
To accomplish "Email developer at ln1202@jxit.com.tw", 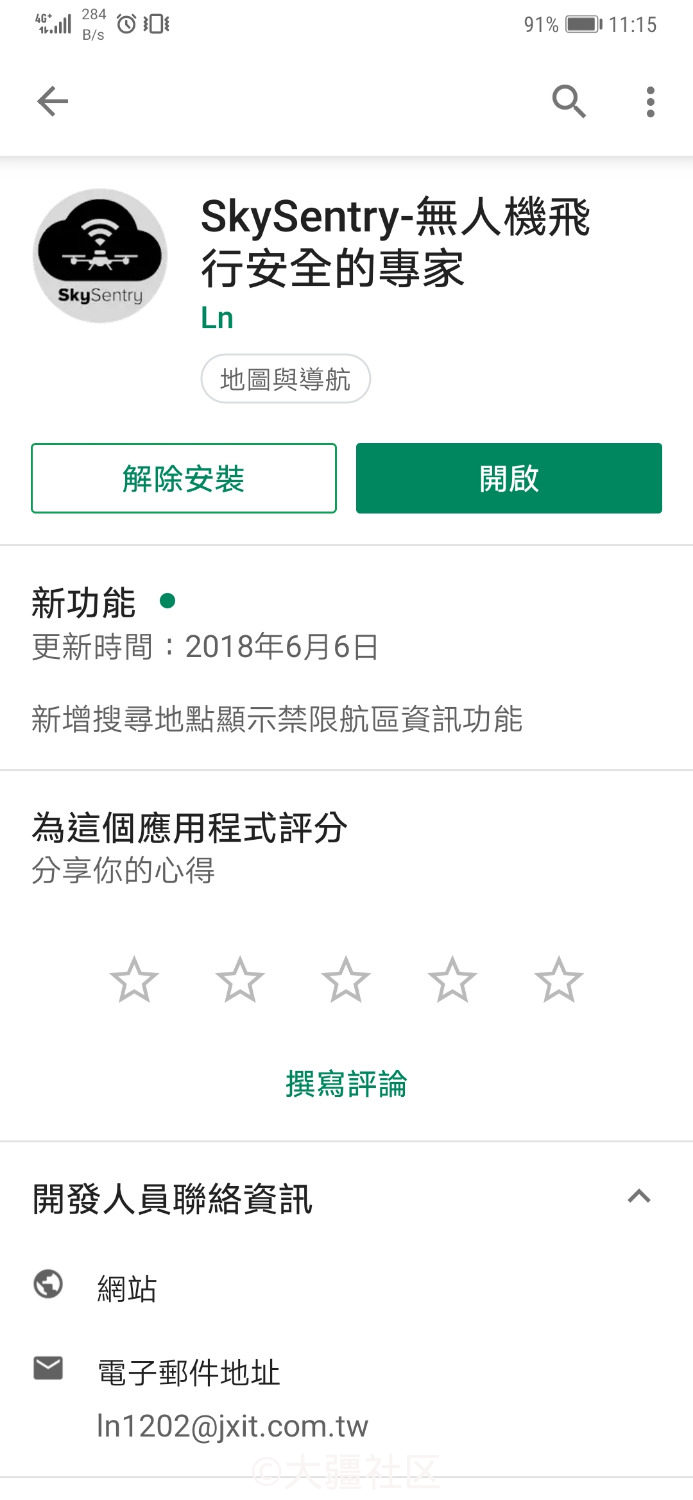I will (x=346, y=1399).
